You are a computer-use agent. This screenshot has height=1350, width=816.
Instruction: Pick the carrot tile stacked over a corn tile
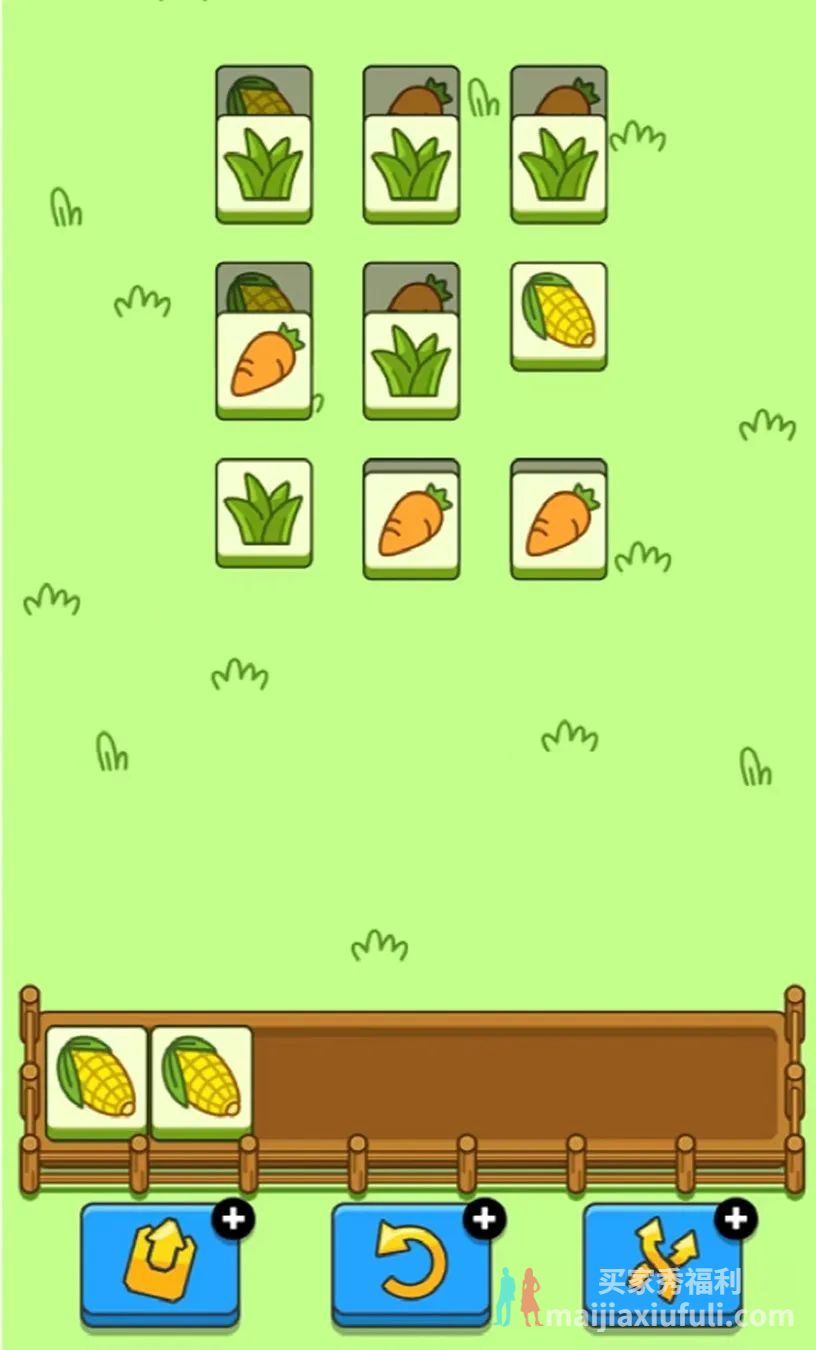[x=264, y=363]
